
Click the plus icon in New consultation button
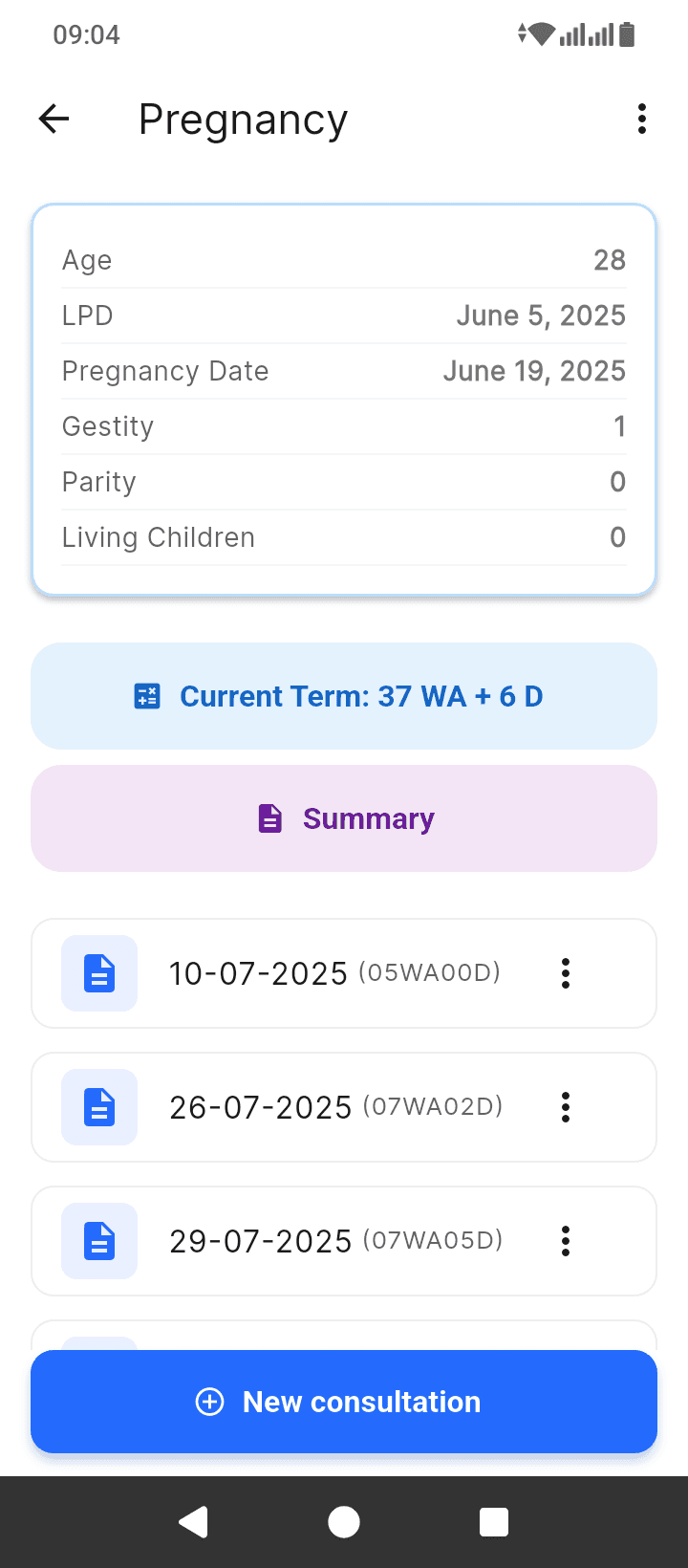click(x=208, y=1402)
